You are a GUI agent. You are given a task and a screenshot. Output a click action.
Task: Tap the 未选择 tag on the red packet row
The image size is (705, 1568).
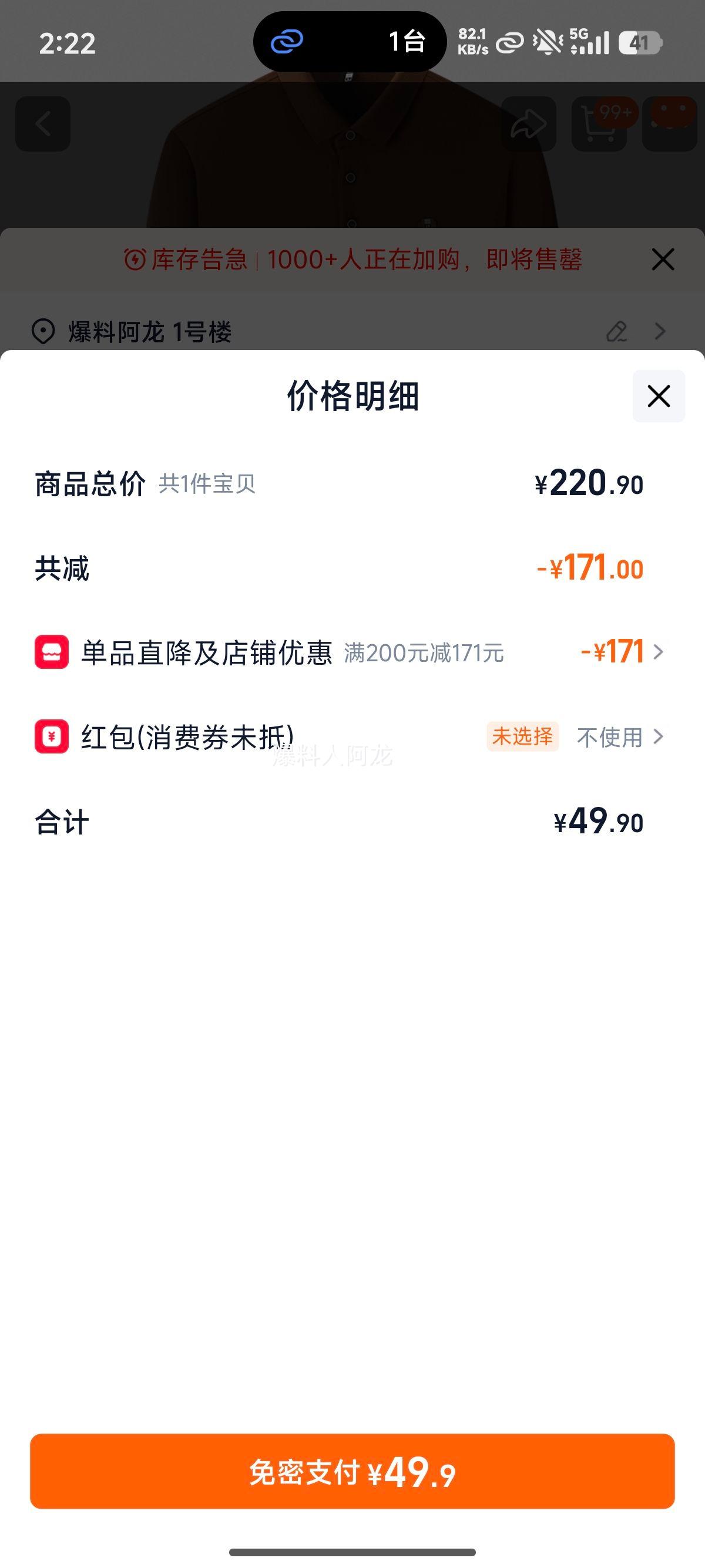pos(522,737)
